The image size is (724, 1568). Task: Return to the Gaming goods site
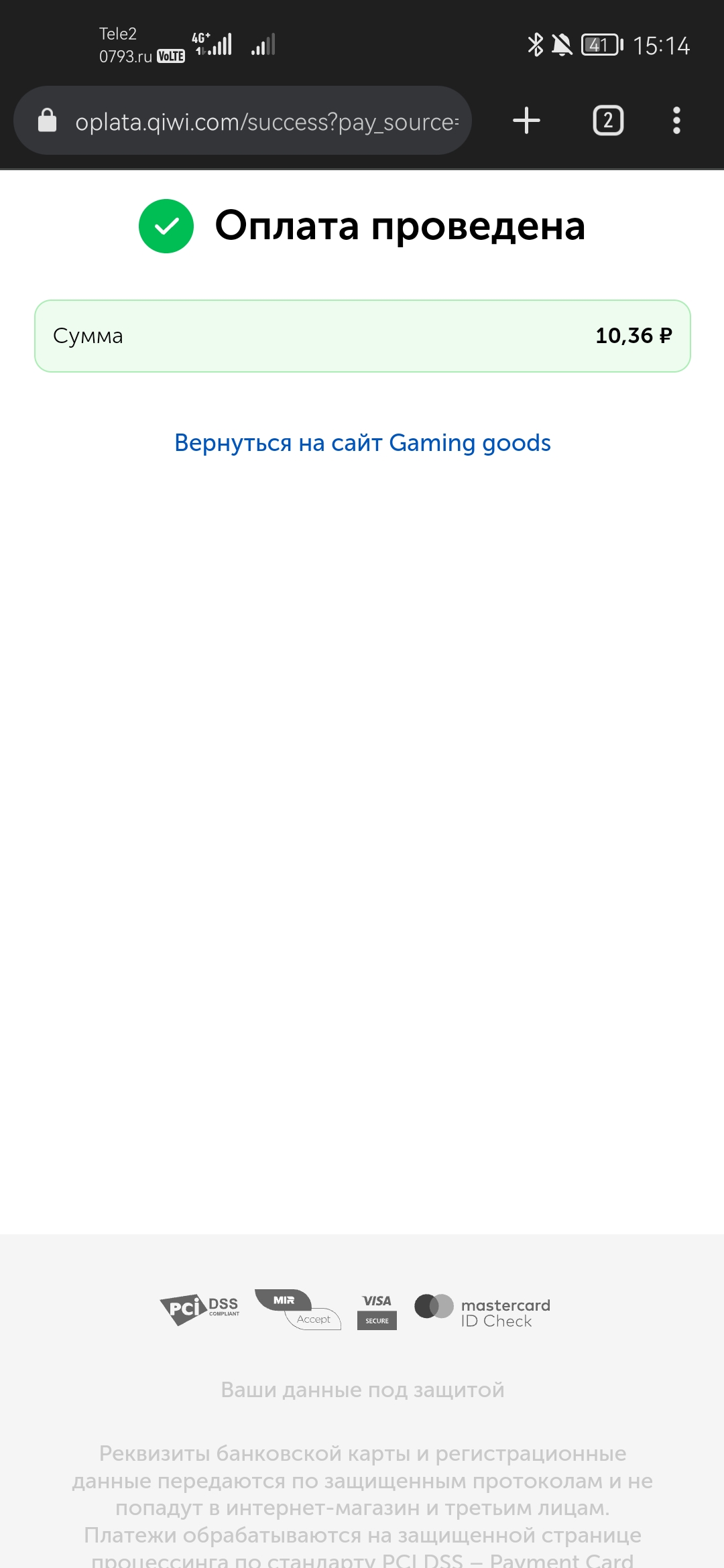(x=362, y=443)
